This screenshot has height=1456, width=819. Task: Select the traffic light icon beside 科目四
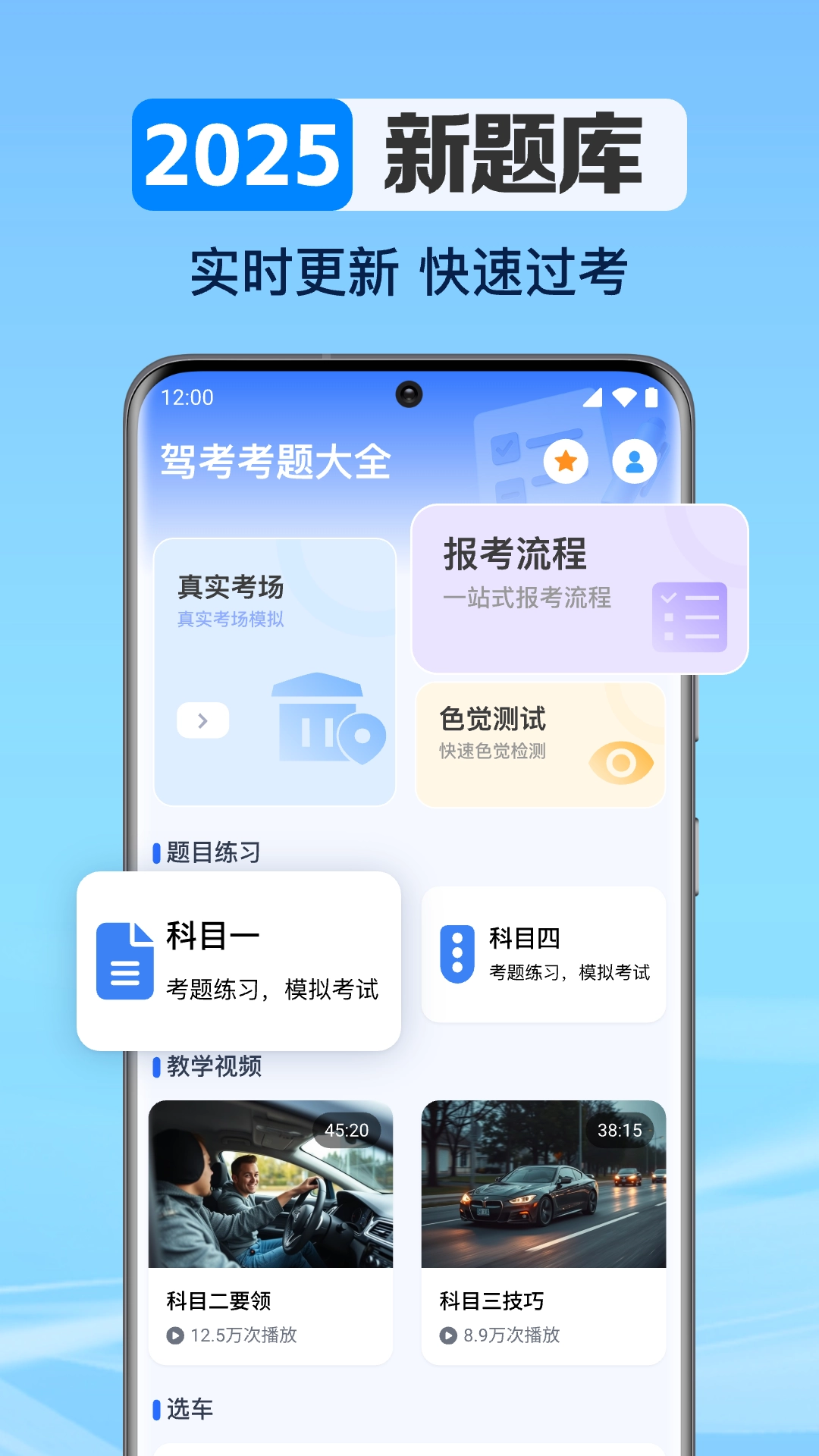pyautogui.click(x=457, y=952)
